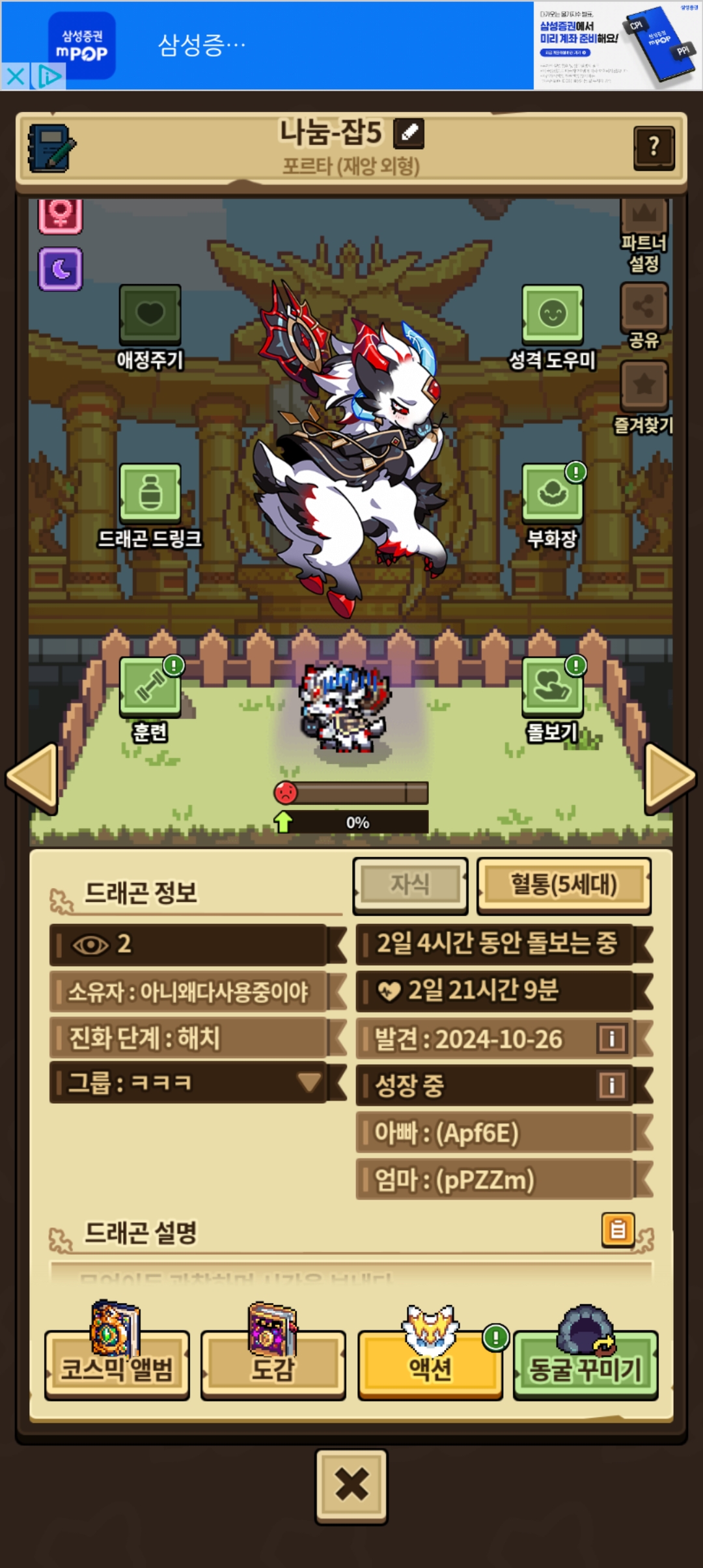Open the help question mark button
The width and height of the screenshot is (703, 1568).
[654, 147]
